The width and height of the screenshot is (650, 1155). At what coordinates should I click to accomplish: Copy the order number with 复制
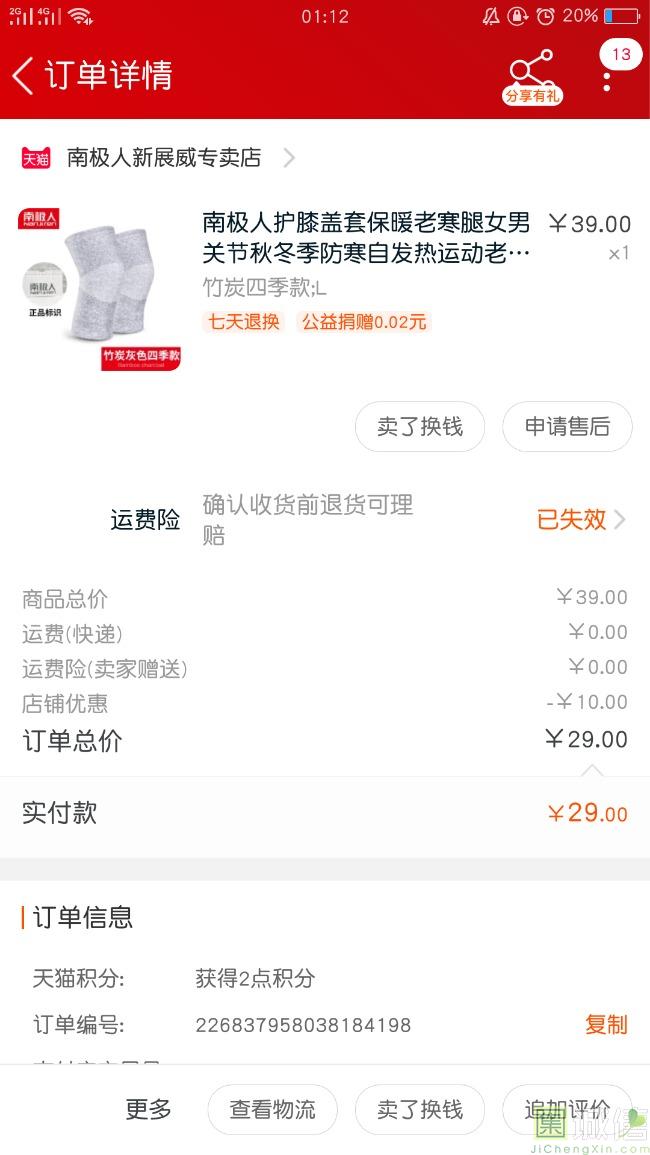tap(606, 1025)
